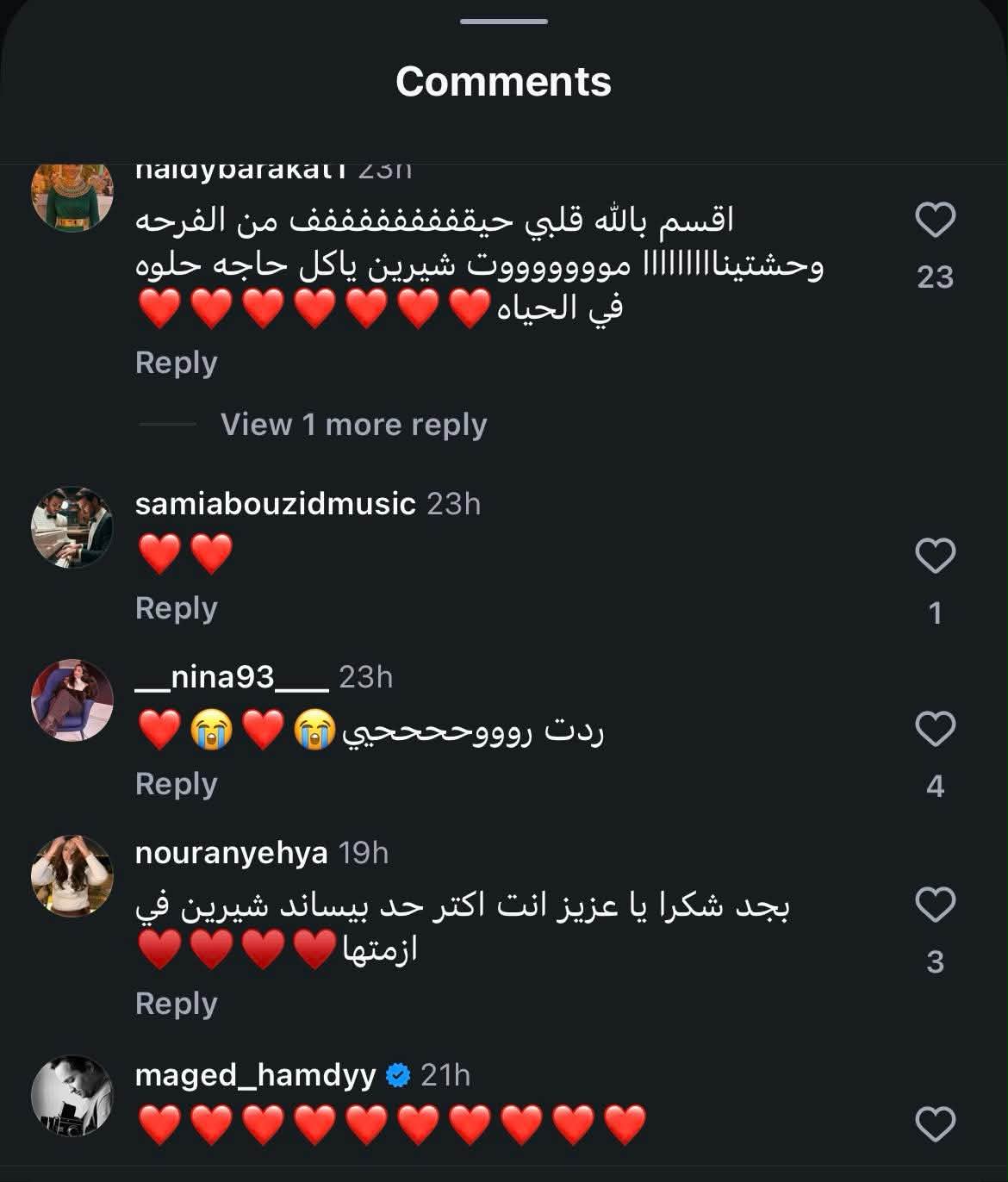
Task: Like nouranyehya's comment
Action: (935, 905)
